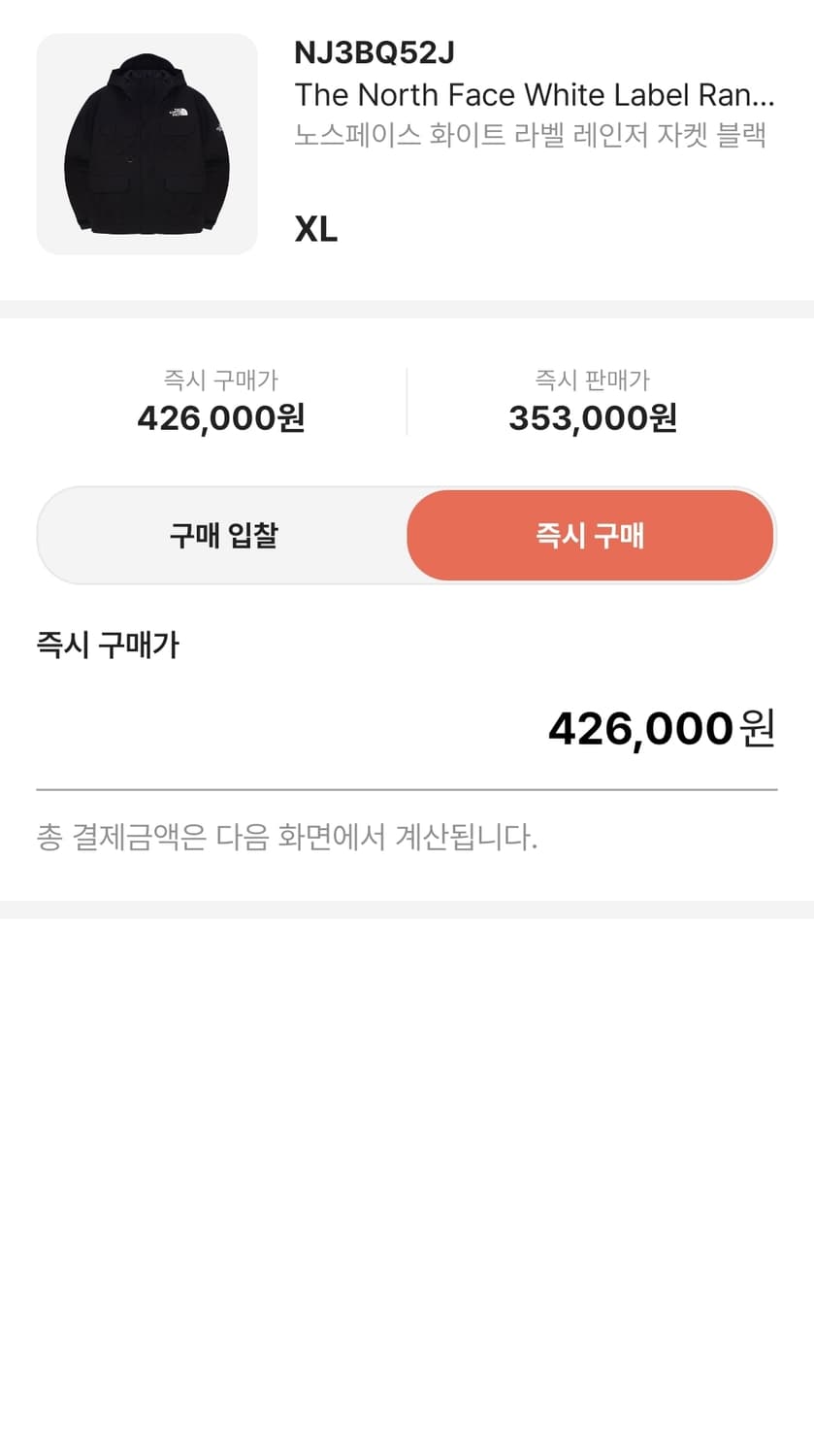Choose the bid option 구매 입찰

click(x=221, y=535)
